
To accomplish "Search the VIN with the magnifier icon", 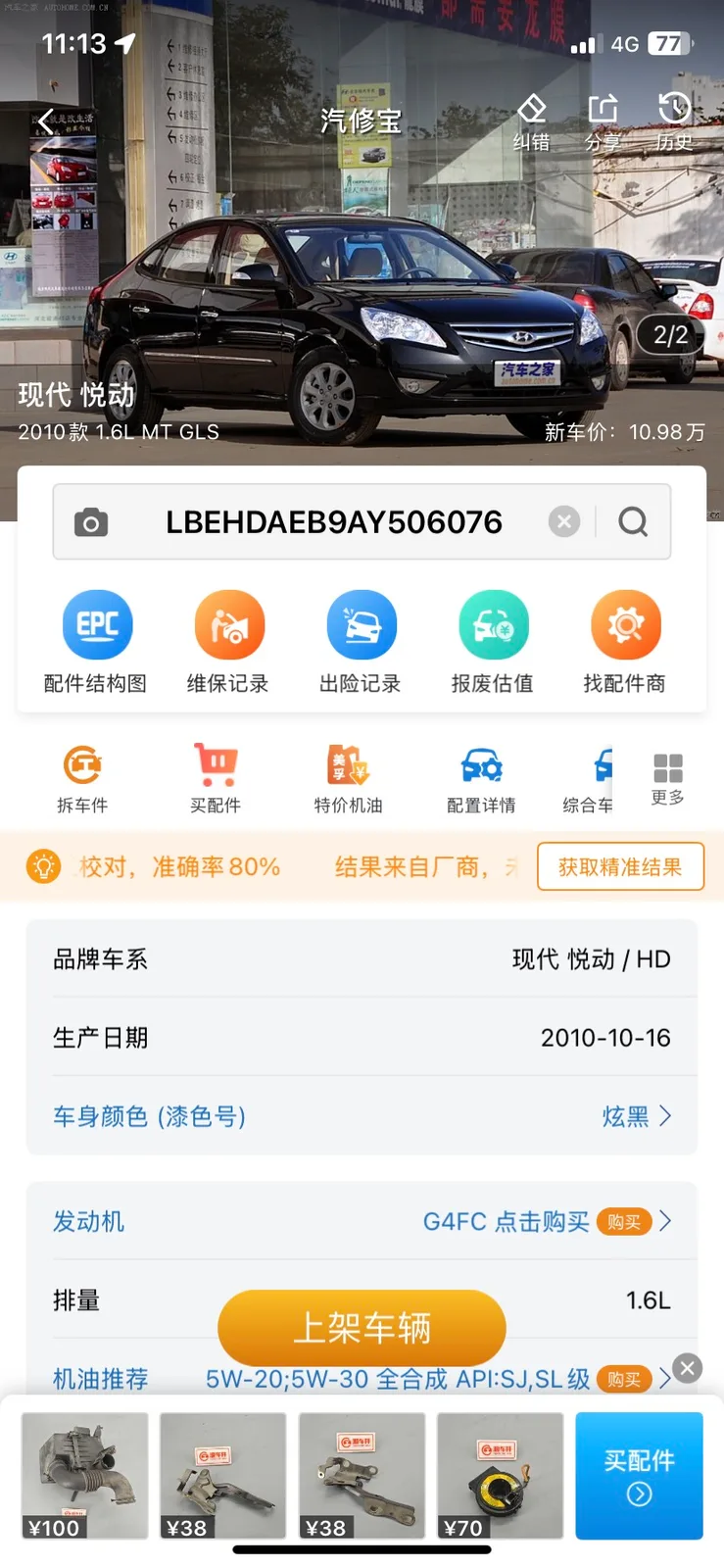I will click(x=633, y=521).
